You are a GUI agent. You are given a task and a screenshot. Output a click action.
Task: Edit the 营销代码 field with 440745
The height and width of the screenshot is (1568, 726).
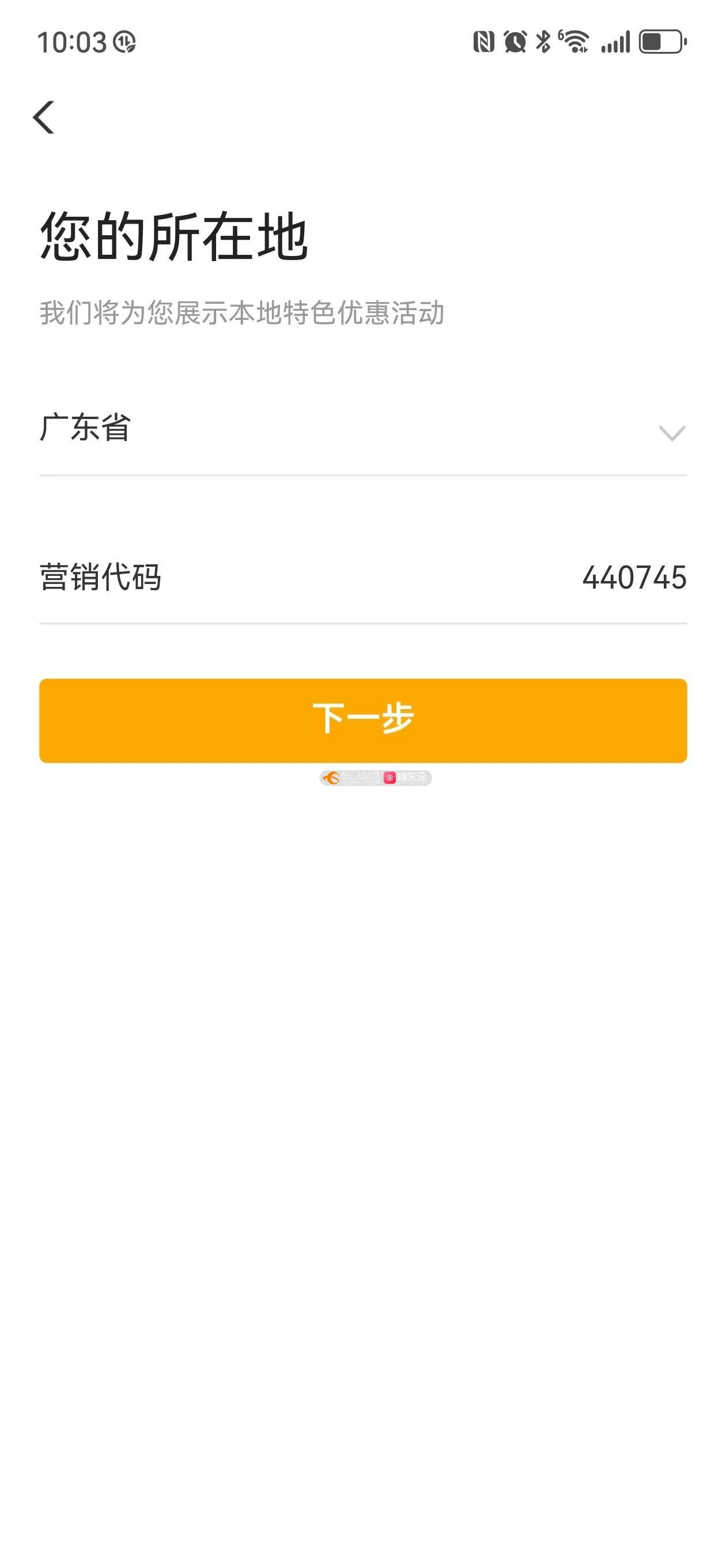tap(362, 578)
